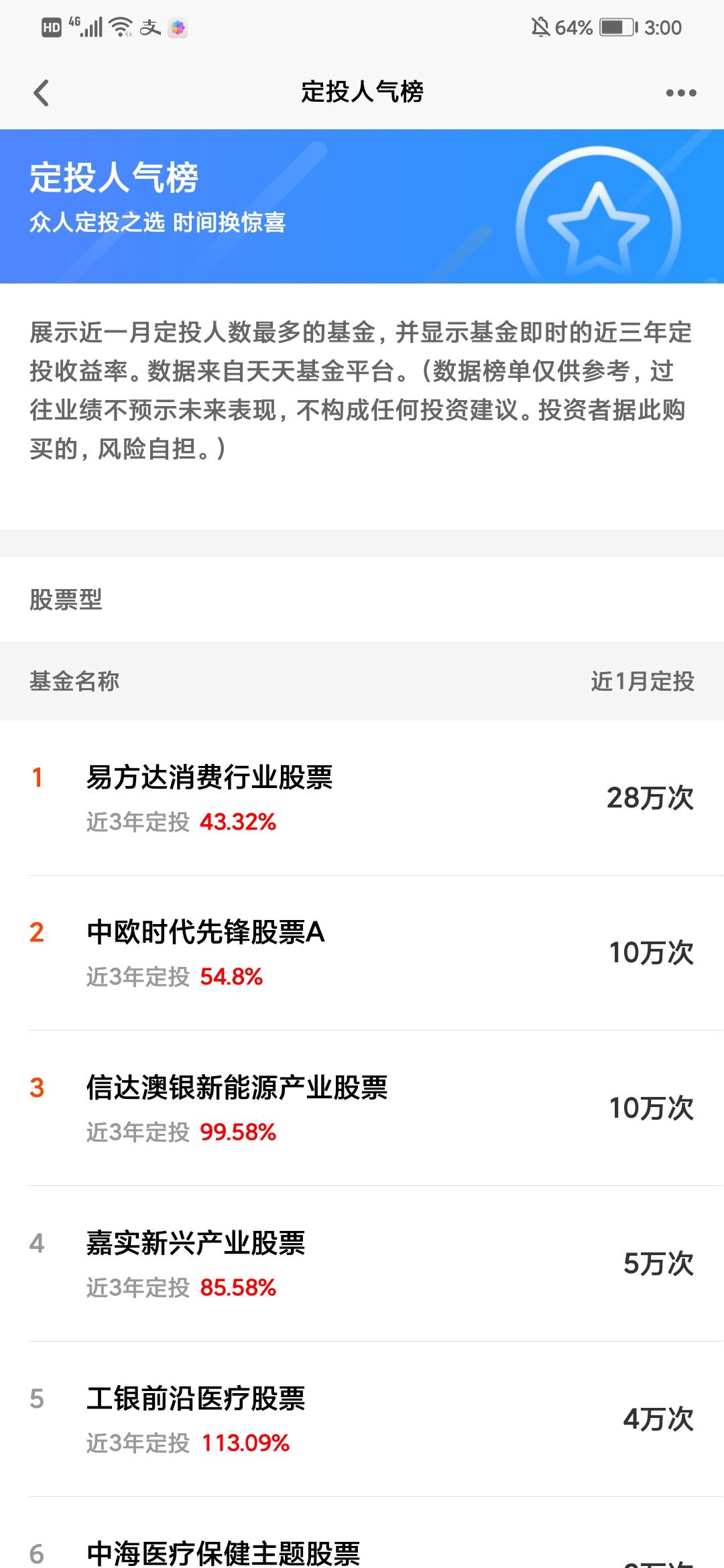The width and height of the screenshot is (724, 1568).
Task: Tap the 定投人气榜 title text
Action: point(362,92)
